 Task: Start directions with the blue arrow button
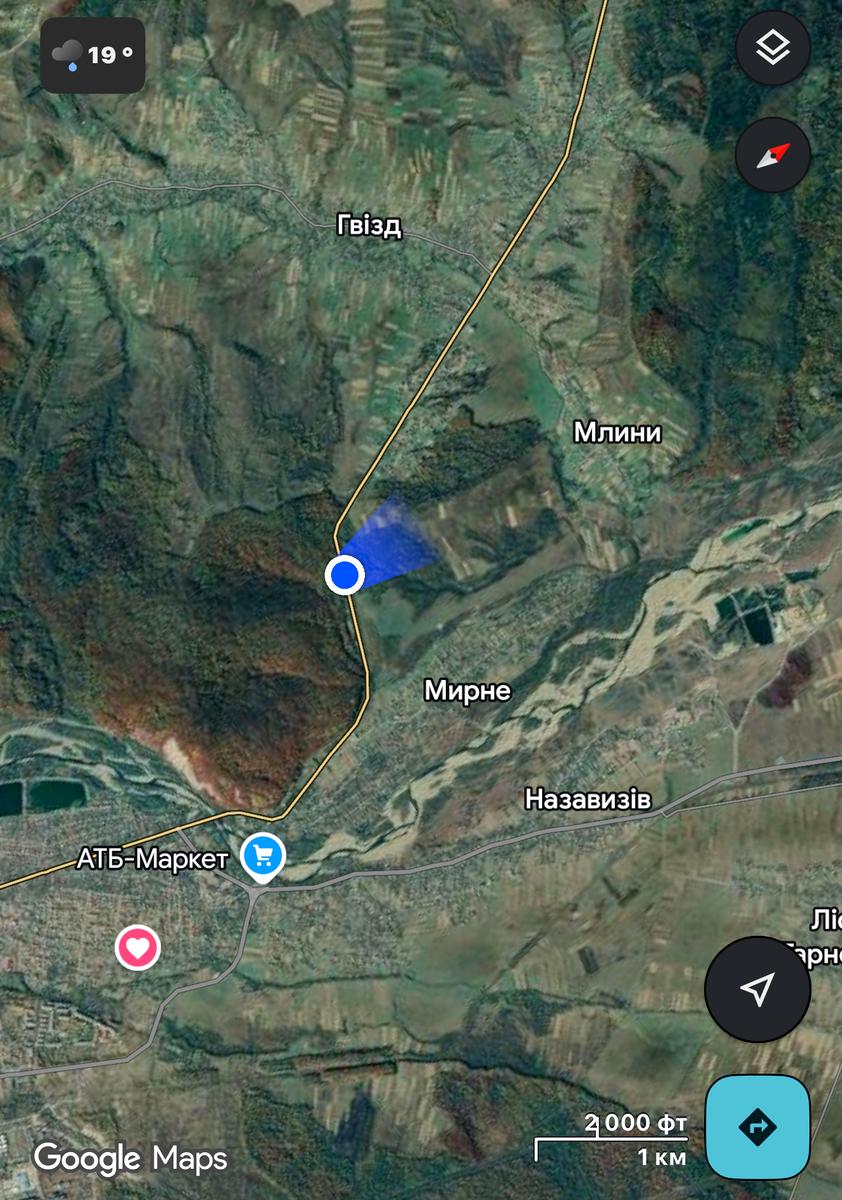point(757,1127)
